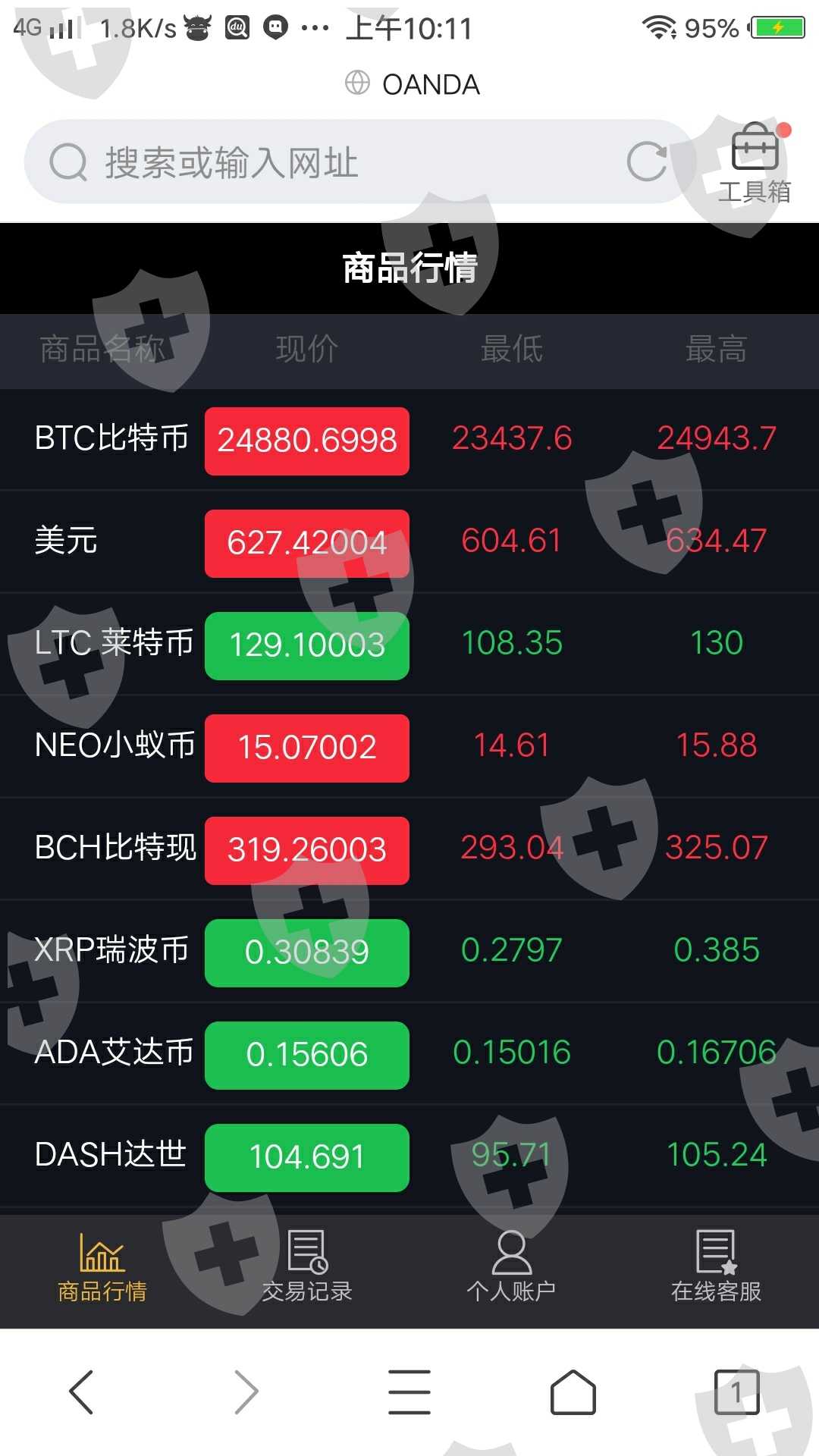Switch to the 交易记录 tab
Image resolution: width=819 pixels, height=1456 pixels.
[x=307, y=1268]
